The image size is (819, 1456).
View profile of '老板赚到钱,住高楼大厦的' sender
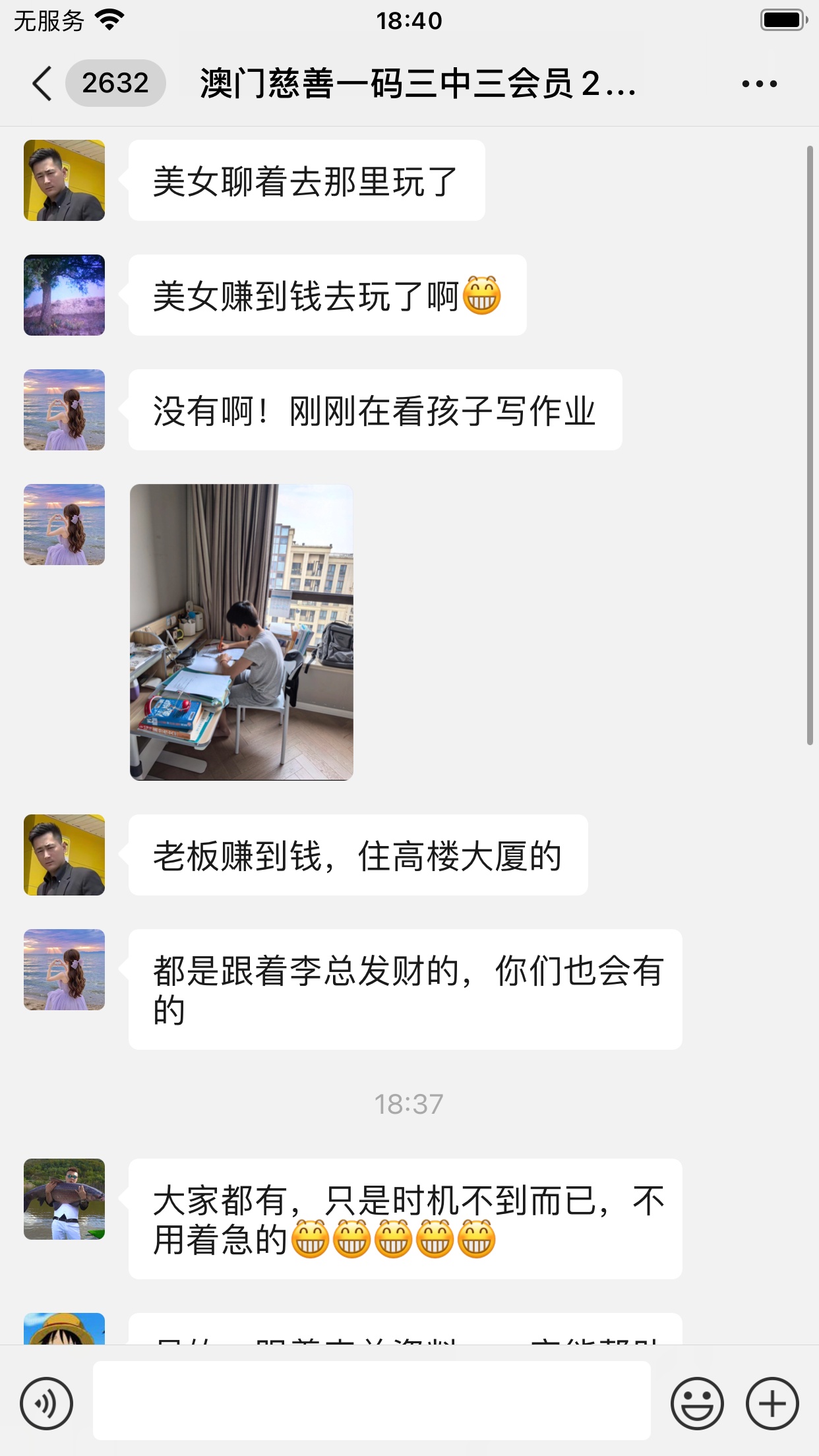(64, 855)
